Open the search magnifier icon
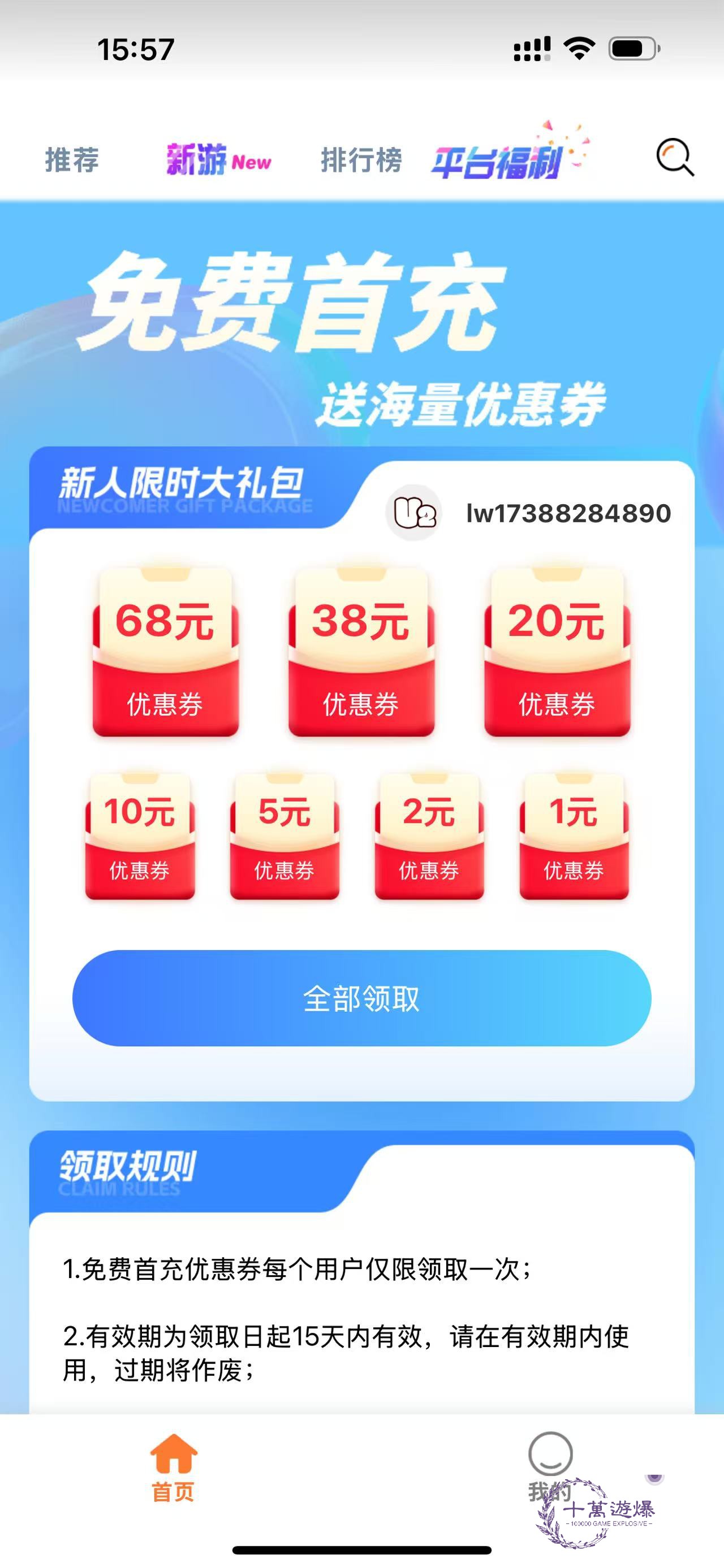Screen dimensions: 724x1568 coord(675,158)
